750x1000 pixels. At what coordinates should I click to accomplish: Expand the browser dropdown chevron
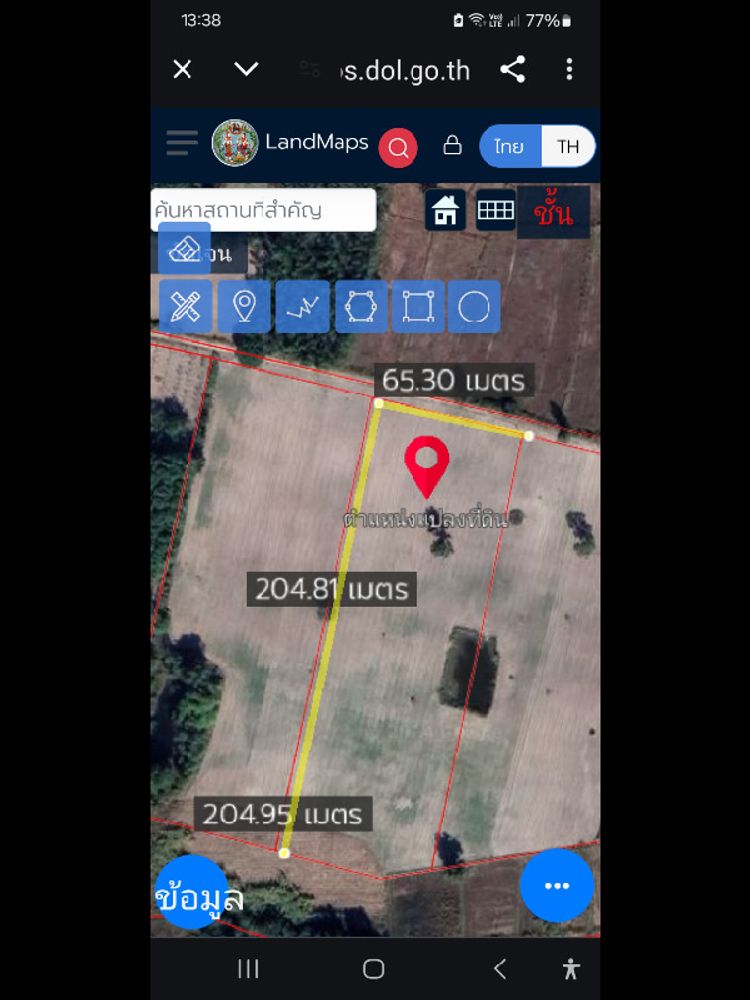point(246,69)
